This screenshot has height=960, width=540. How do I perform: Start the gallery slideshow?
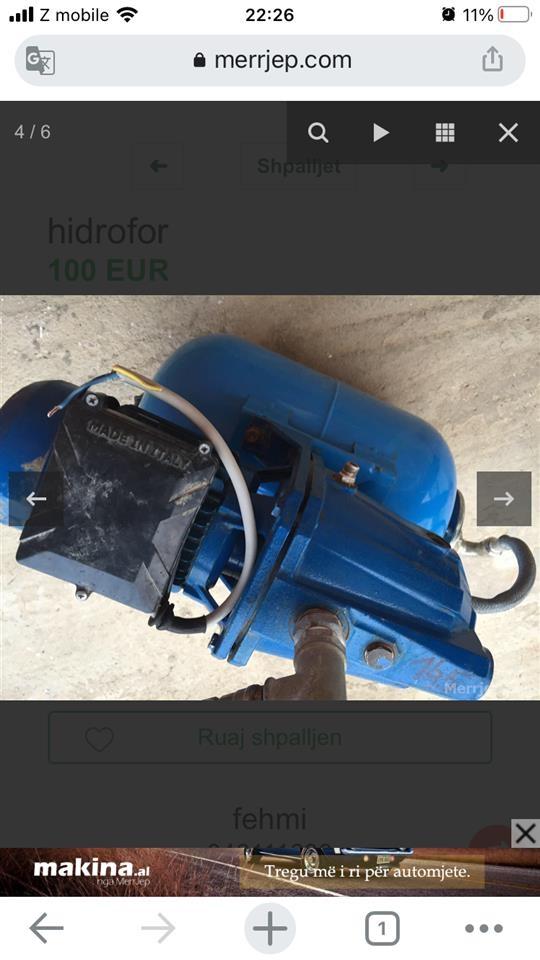(x=381, y=132)
